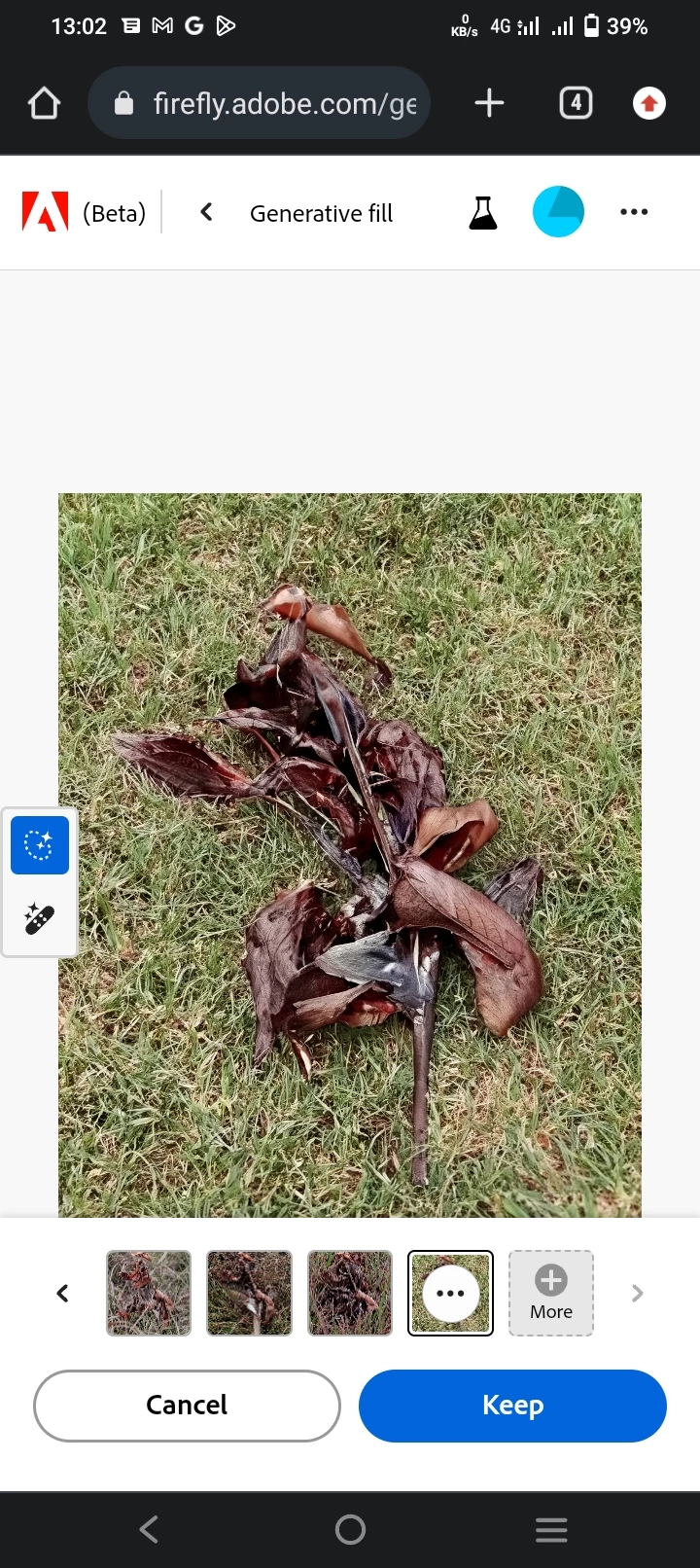This screenshot has height=1568, width=700.
Task: Open the Firefly overflow menu
Action: (x=634, y=212)
